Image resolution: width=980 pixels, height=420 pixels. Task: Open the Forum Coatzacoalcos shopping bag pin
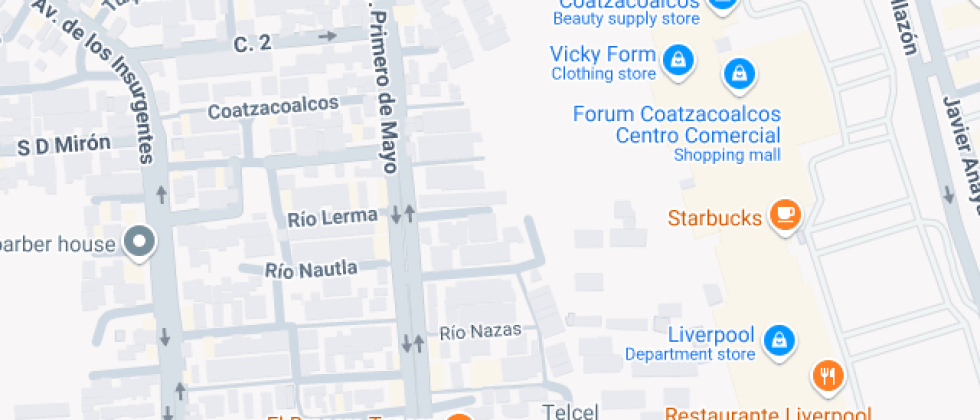click(x=739, y=72)
